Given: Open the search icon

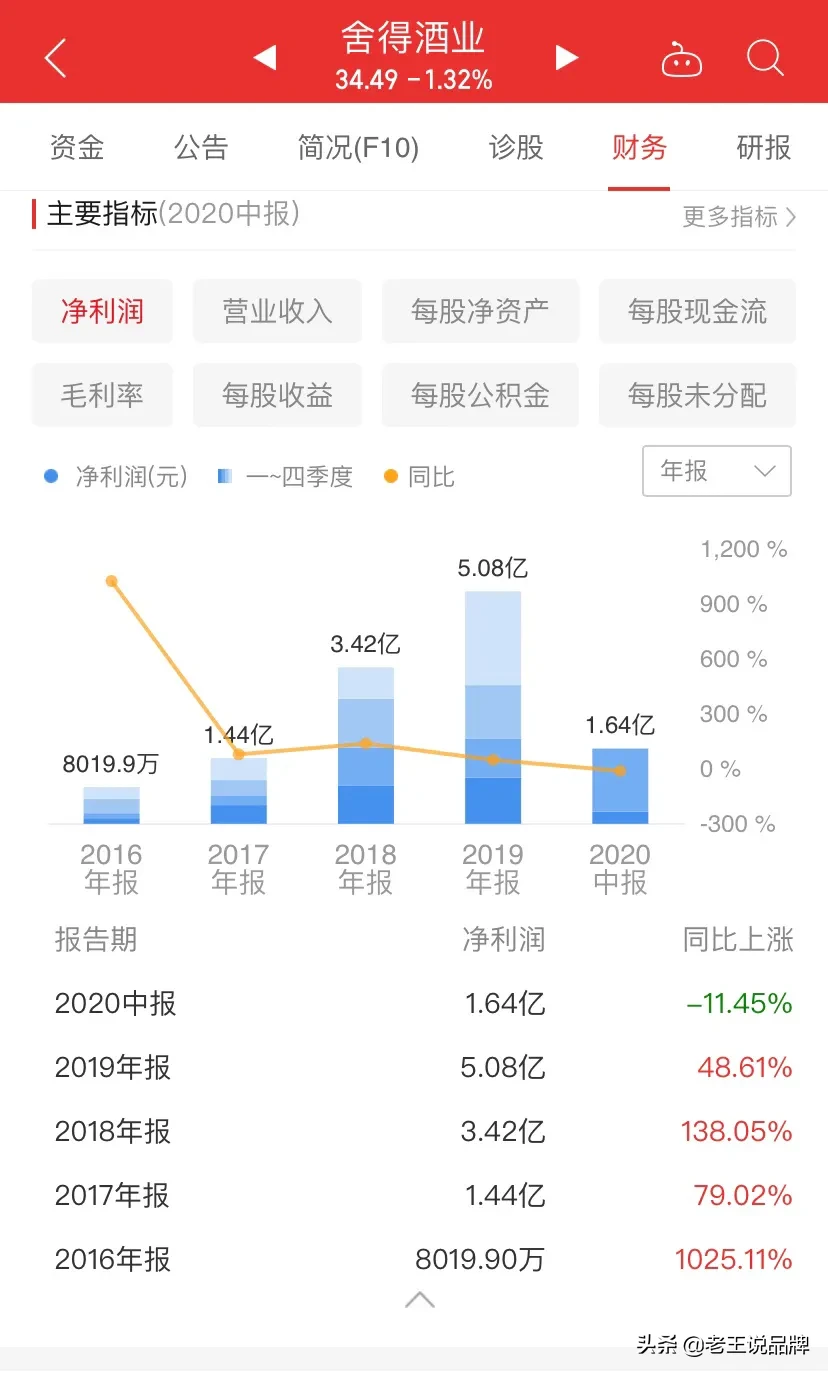Looking at the screenshot, I should (x=765, y=58).
